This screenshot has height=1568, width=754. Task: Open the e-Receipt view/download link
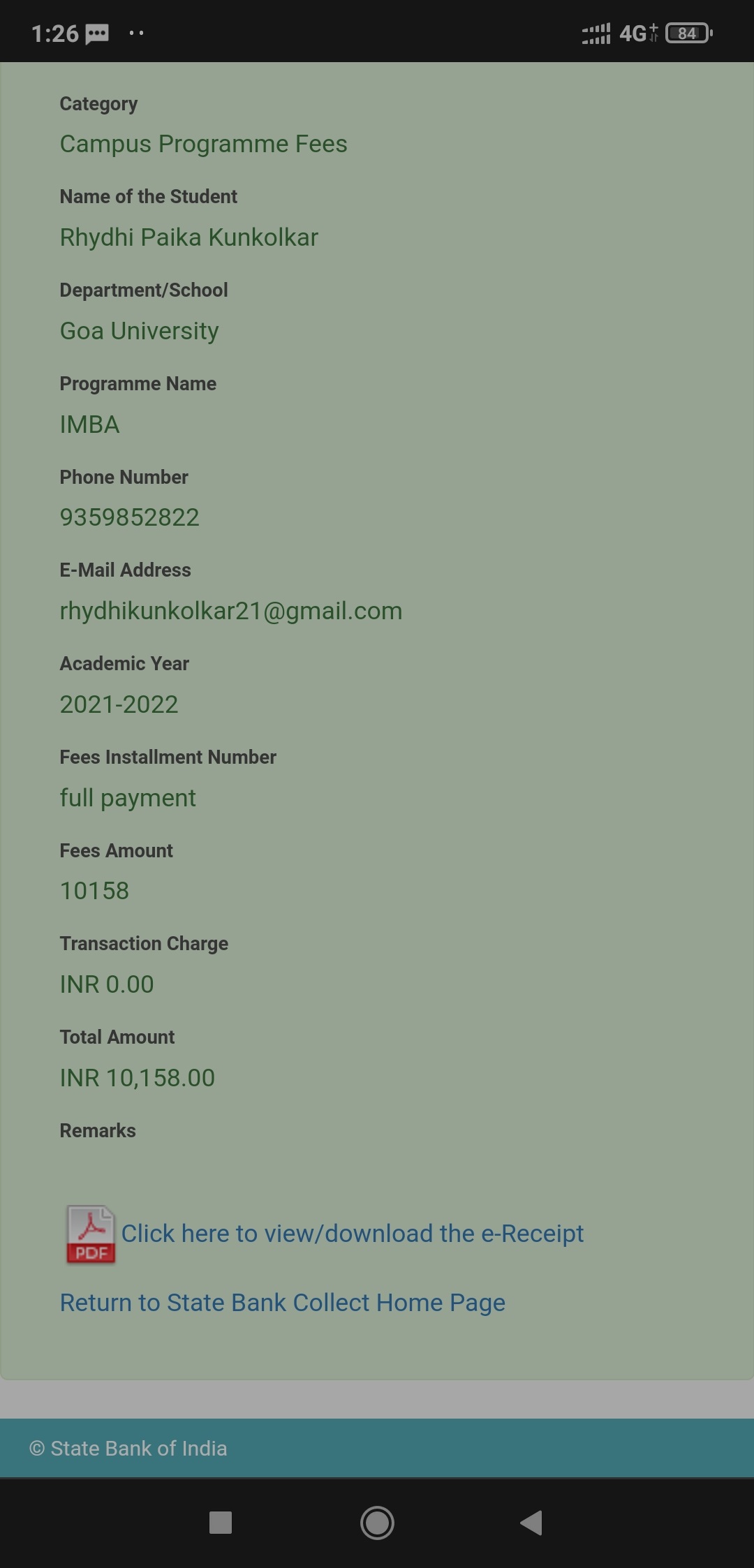click(353, 1234)
